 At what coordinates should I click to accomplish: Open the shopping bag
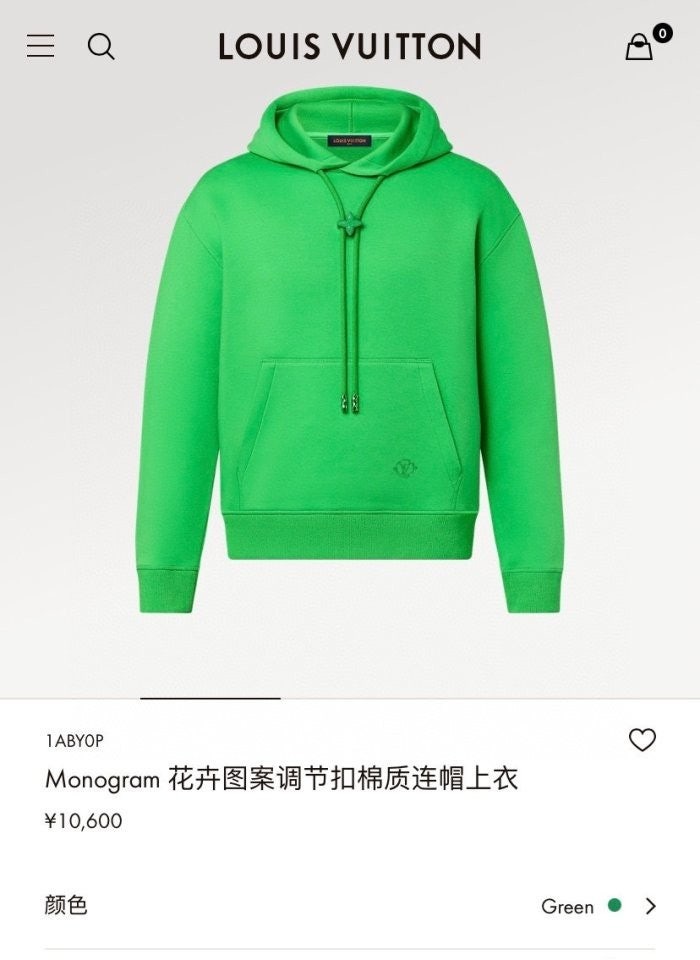[640, 46]
